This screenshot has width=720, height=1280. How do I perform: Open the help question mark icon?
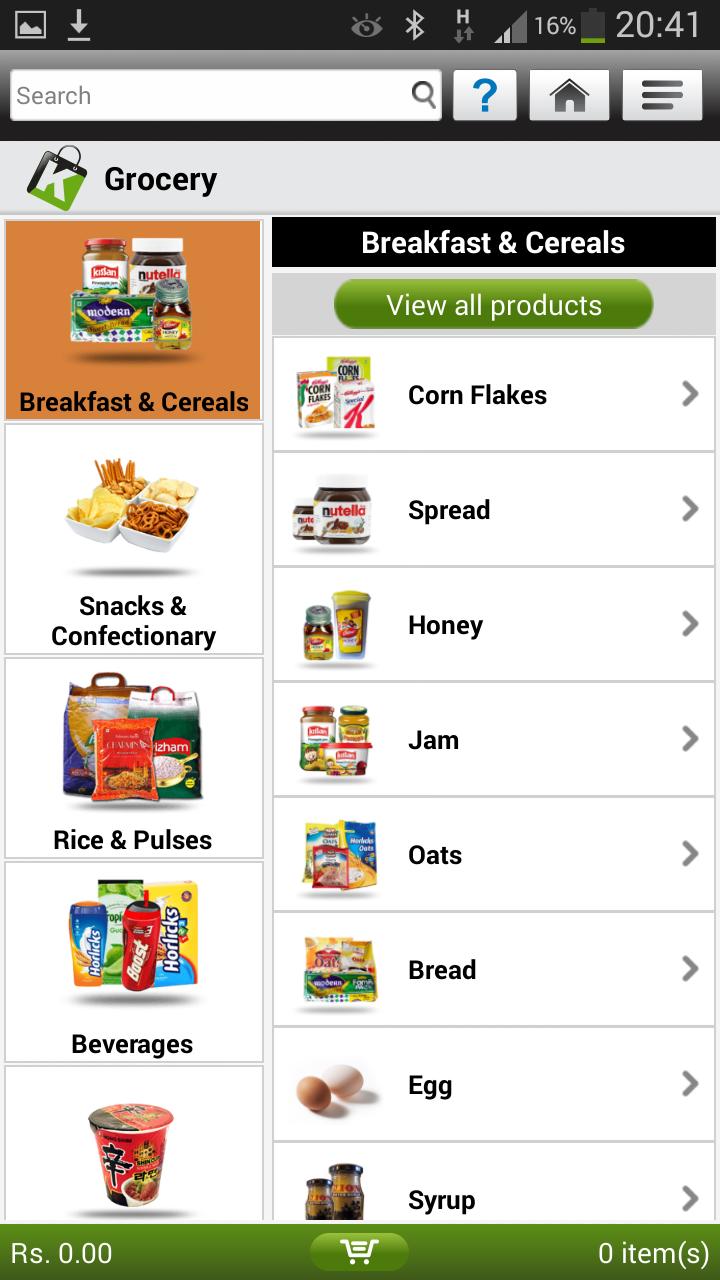pyautogui.click(x=485, y=95)
